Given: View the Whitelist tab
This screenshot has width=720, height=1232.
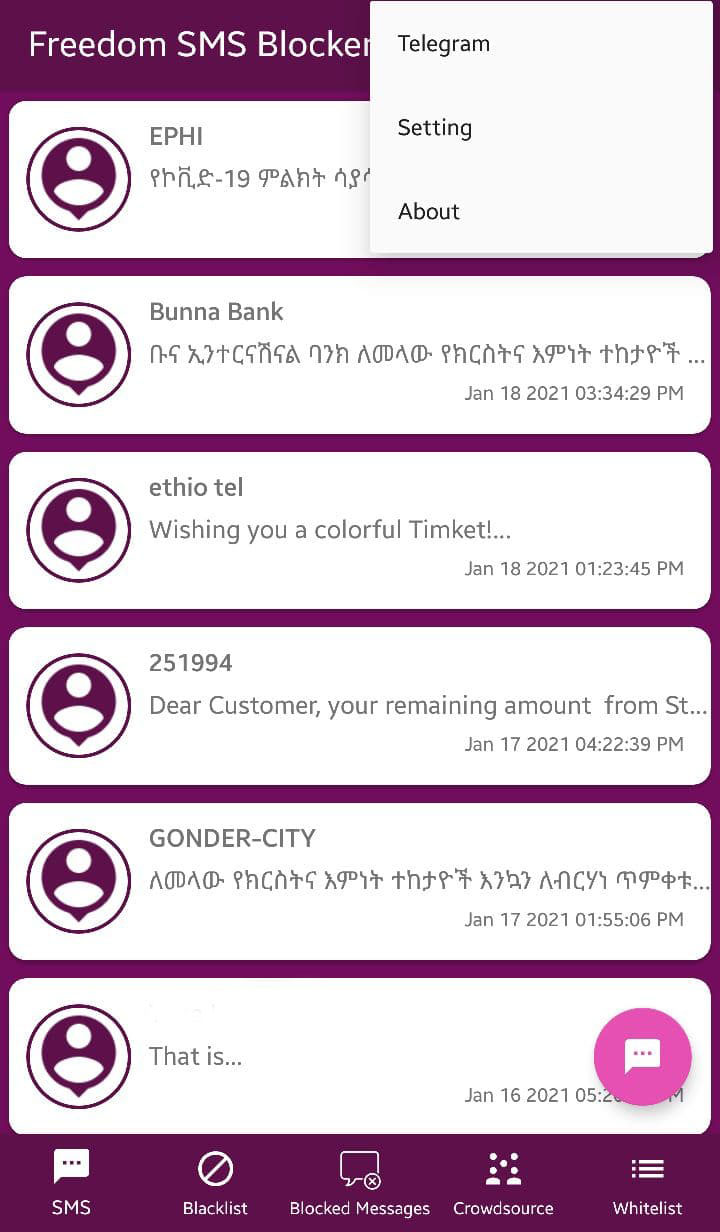Looking at the screenshot, I should pyautogui.click(x=647, y=1183).
